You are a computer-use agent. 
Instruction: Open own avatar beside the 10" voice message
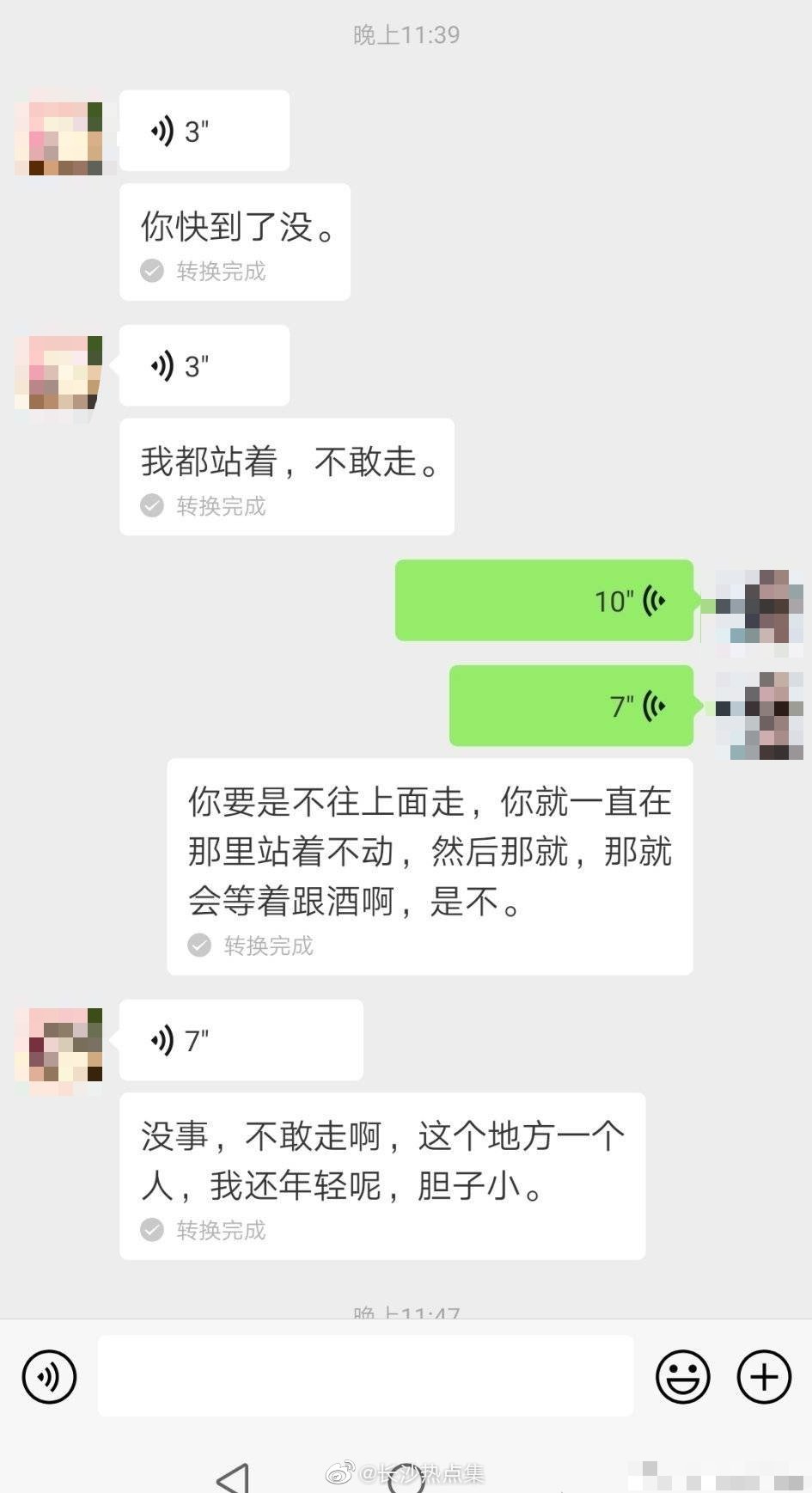pyautogui.click(x=759, y=605)
